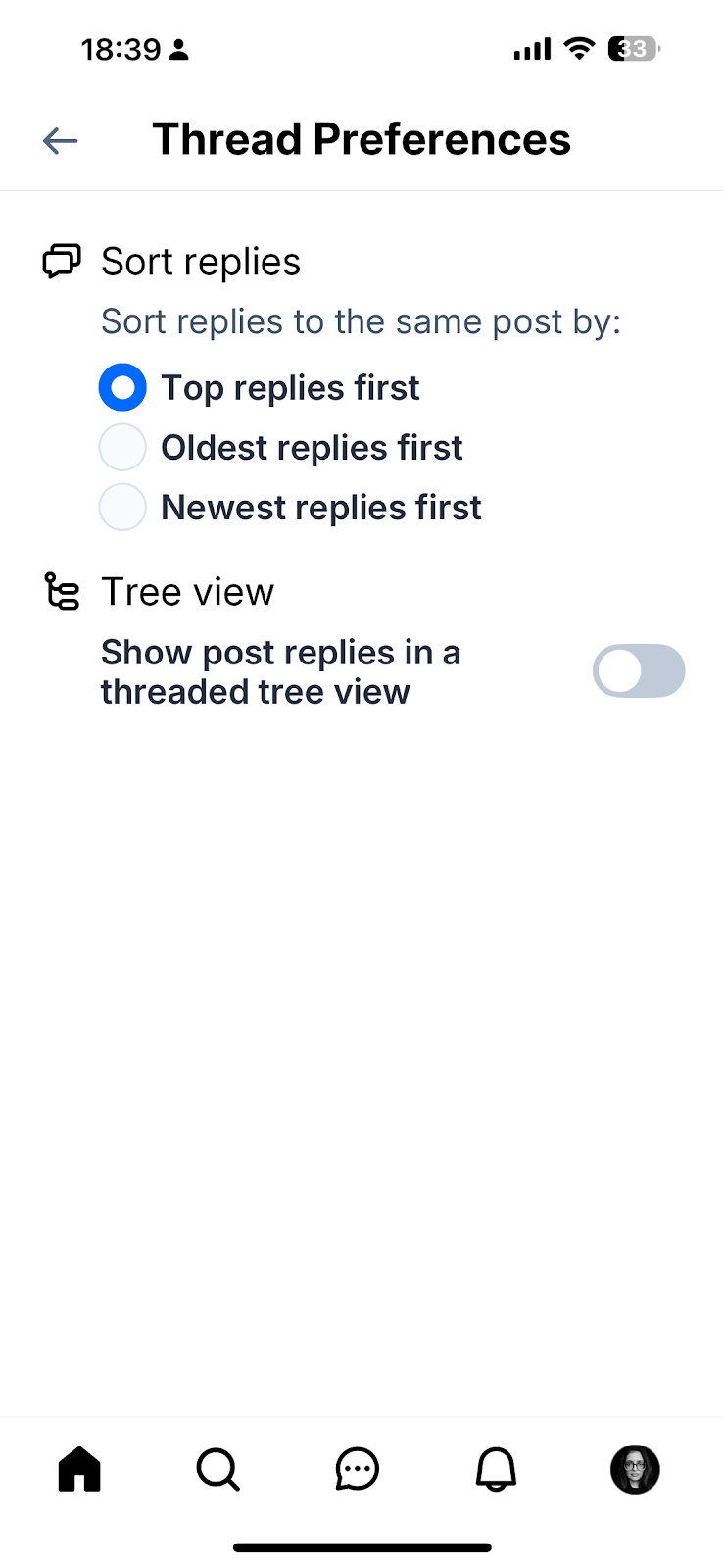Open the Home feed via house icon
724x1568 pixels.
pos(79,1469)
